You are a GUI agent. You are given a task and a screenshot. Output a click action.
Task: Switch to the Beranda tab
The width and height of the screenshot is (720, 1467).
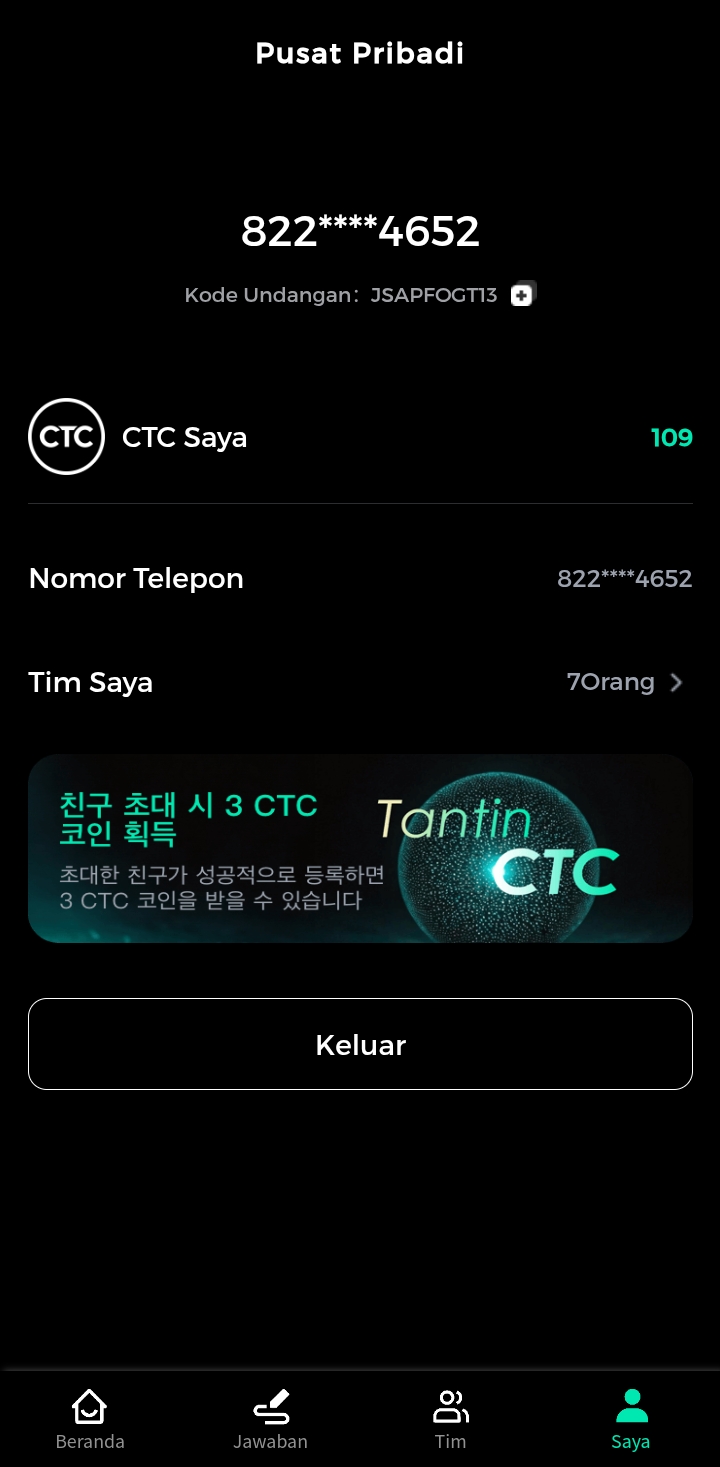tap(90, 1419)
